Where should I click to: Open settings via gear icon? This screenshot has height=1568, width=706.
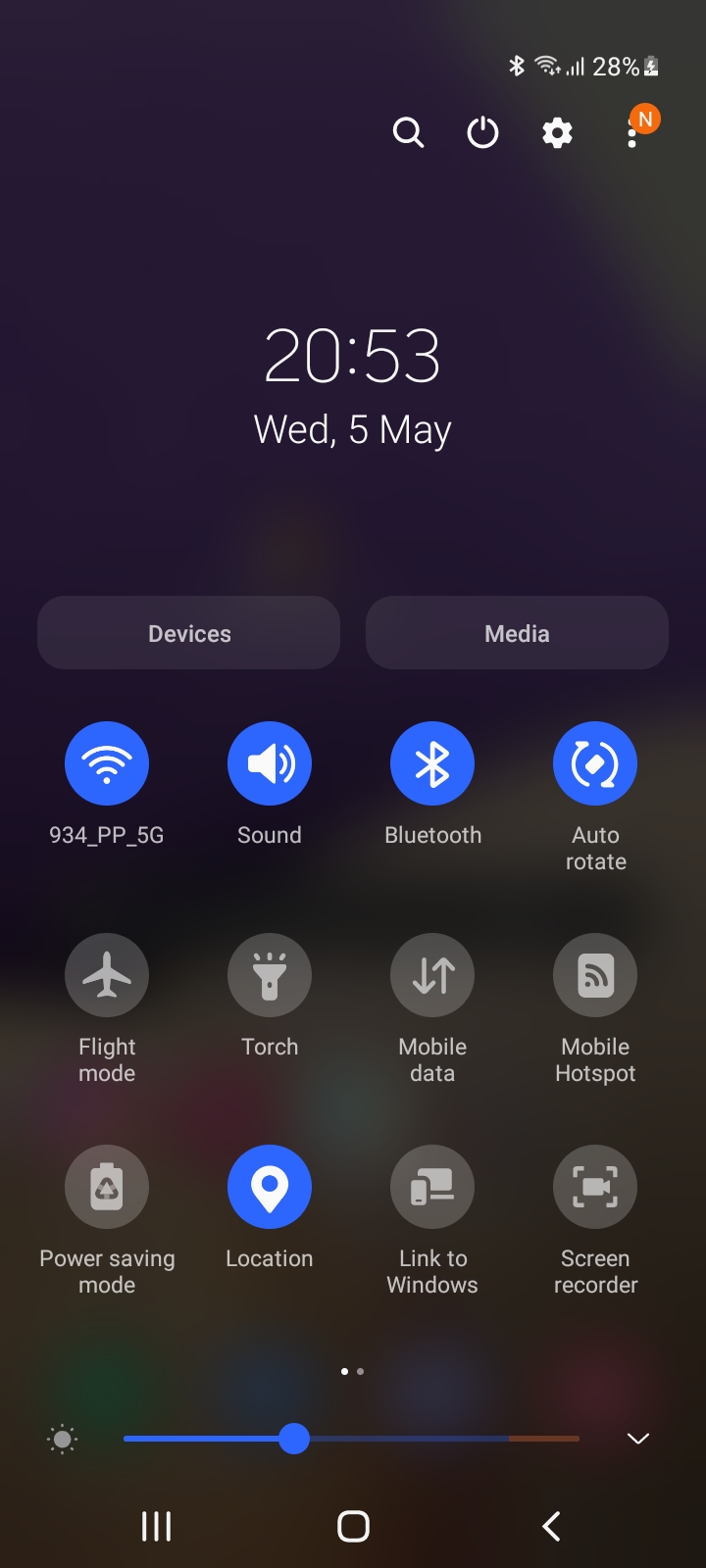pos(557,132)
